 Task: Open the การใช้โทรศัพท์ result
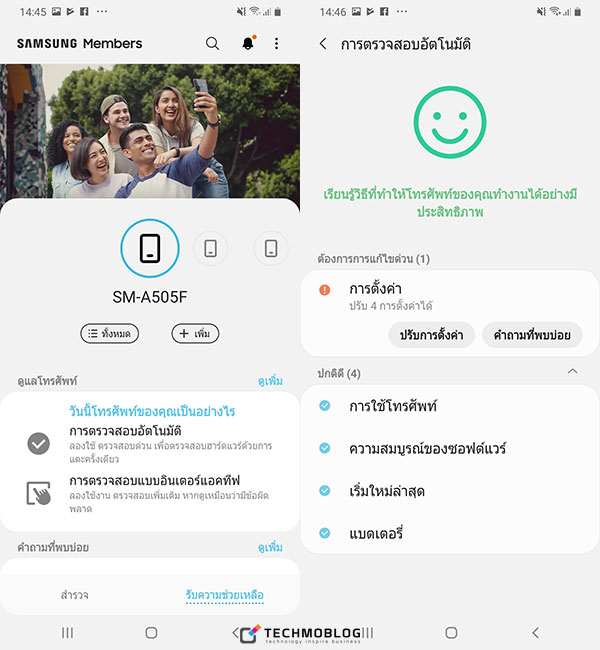point(449,406)
